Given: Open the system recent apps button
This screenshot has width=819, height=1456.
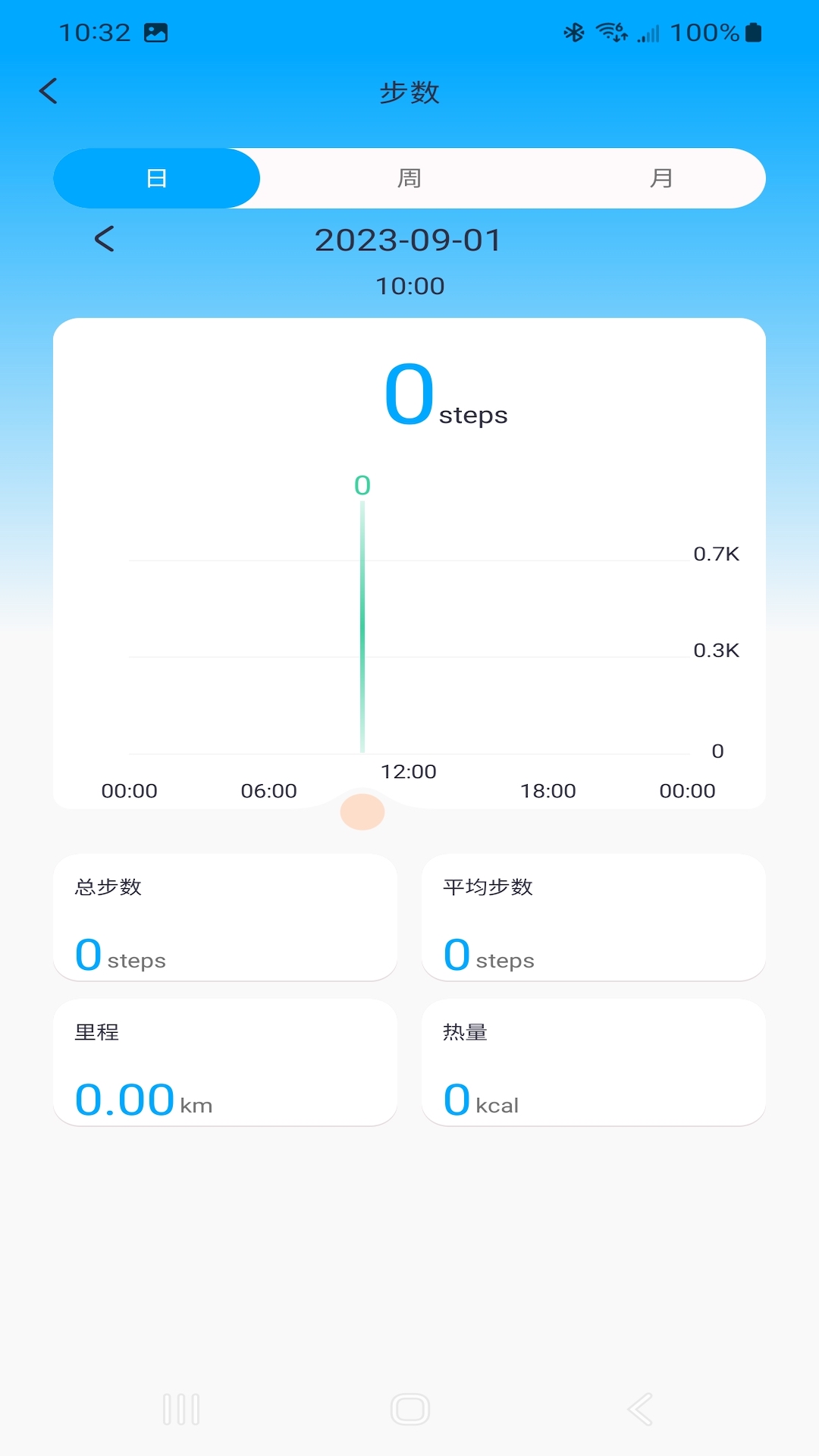Looking at the screenshot, I should 181,1409.
